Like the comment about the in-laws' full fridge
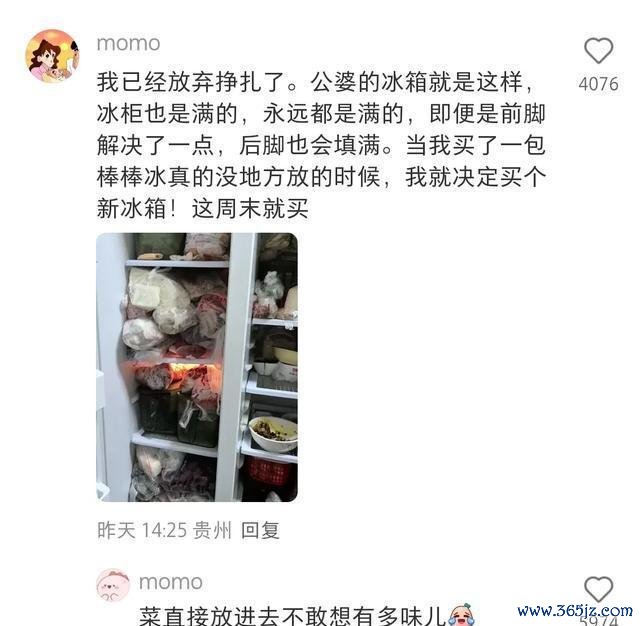The height and width of the screenshot is (626, 640). (x=598, y=52)
